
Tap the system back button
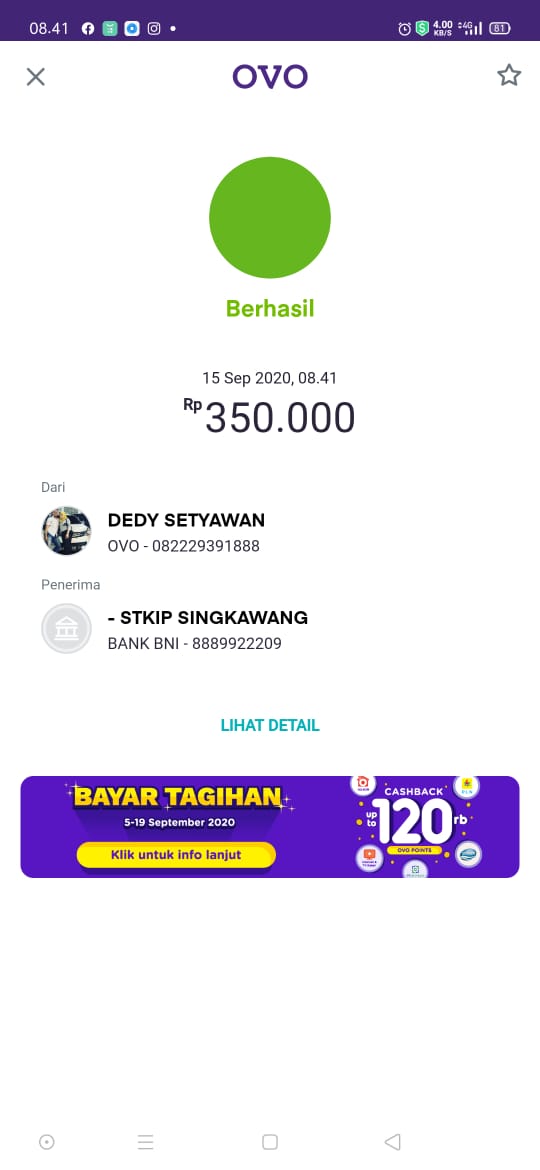coord(392,1142)
